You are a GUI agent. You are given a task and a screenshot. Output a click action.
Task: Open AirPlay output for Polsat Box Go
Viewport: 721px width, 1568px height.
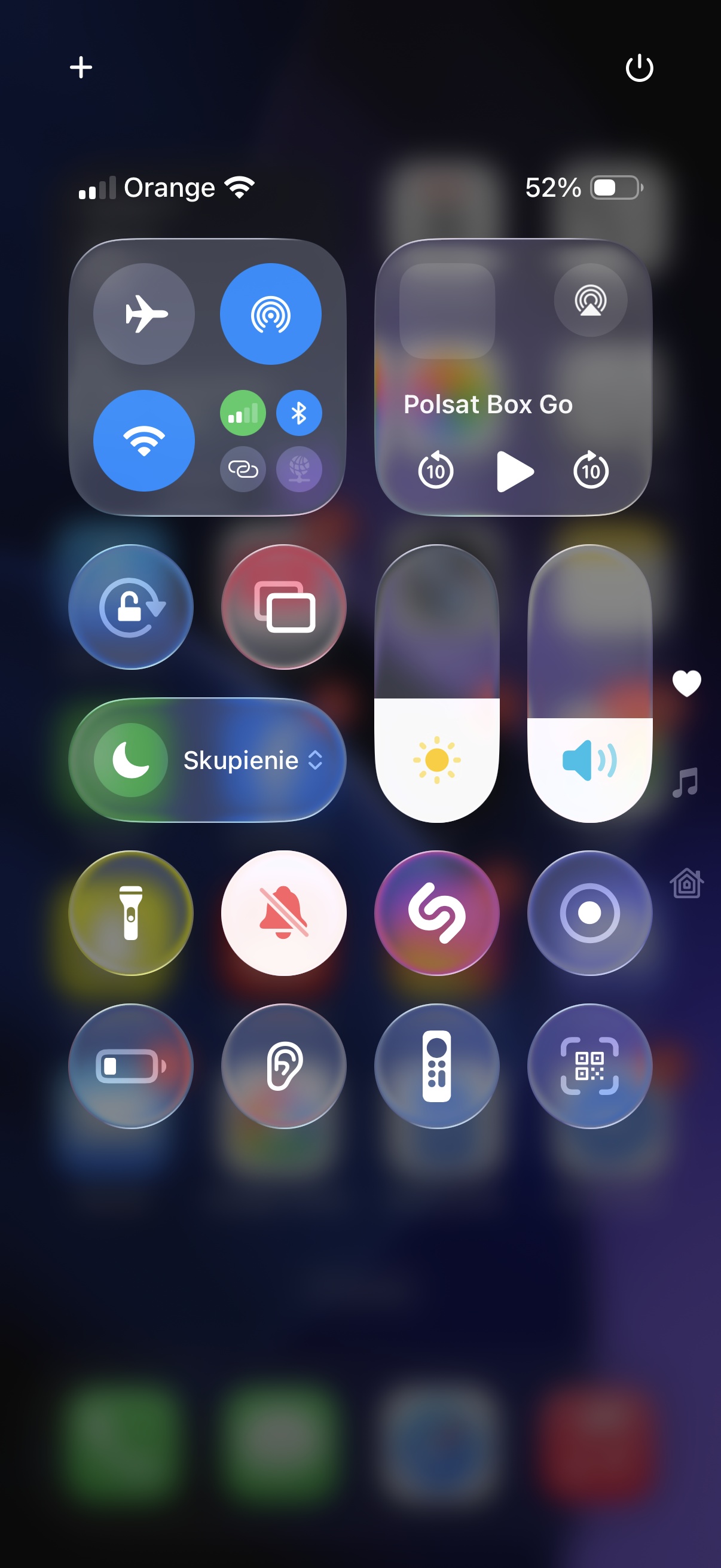(590, 300)
